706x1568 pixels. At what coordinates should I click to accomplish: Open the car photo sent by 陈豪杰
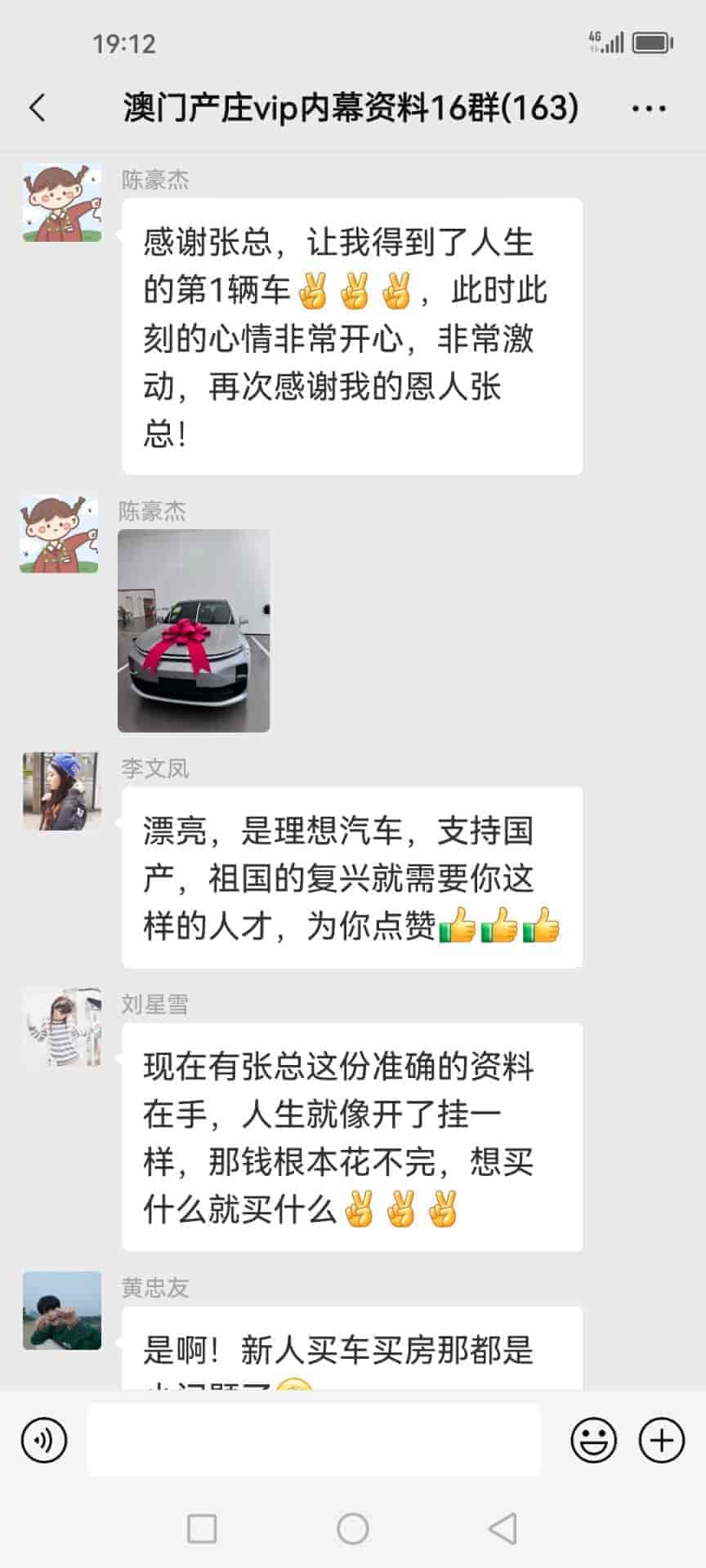194,630
